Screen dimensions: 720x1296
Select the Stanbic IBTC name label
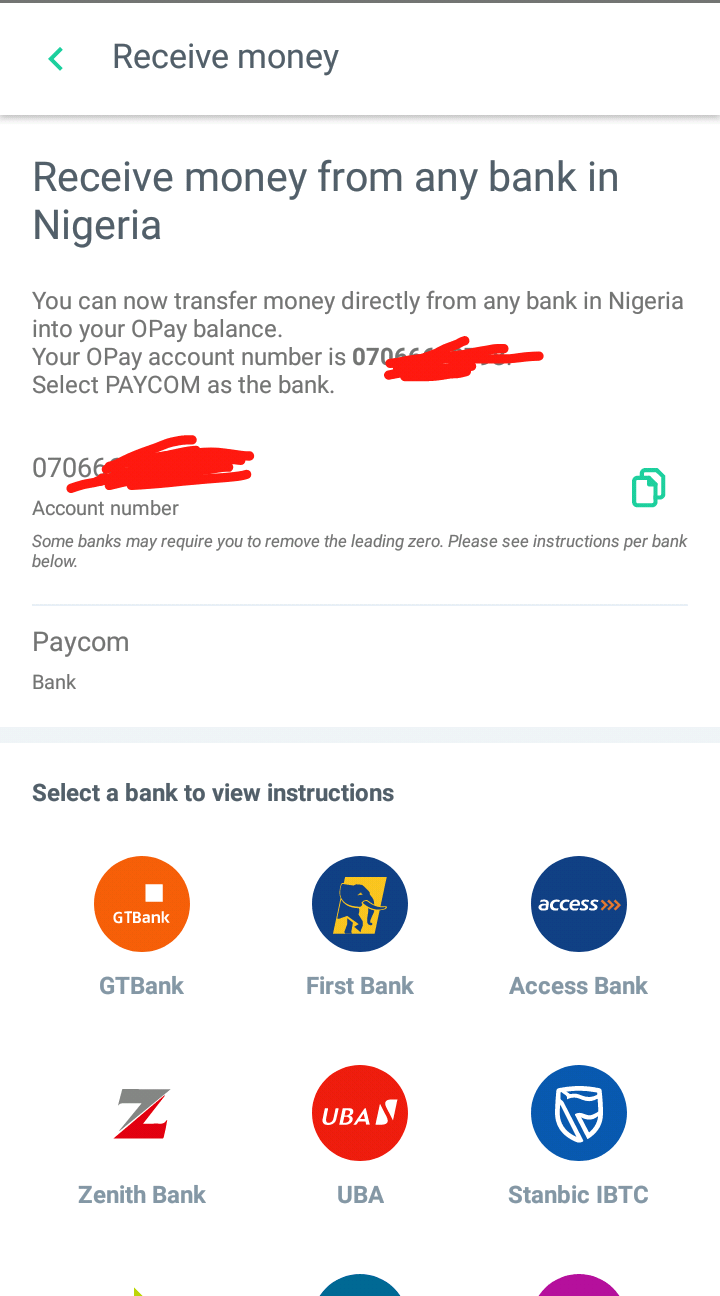click(x=578, y=1194)
